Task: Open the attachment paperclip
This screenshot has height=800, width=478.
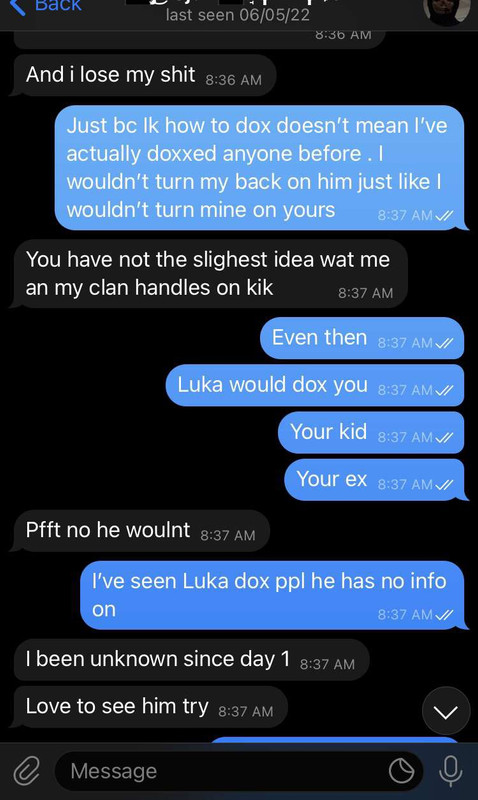Action: 26,770
